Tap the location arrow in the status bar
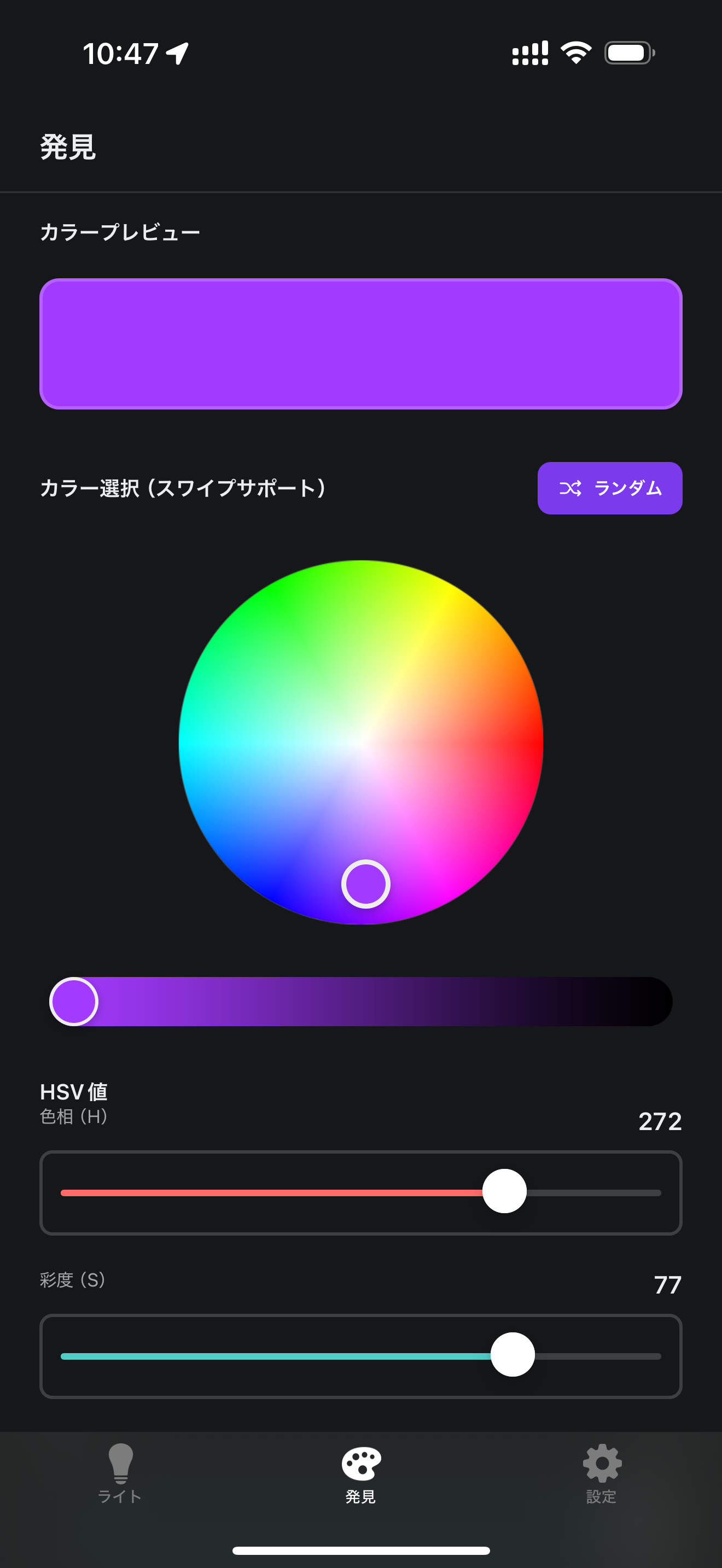The width and height of the screenshot is (722, 1568). click(x=177, y=54)
